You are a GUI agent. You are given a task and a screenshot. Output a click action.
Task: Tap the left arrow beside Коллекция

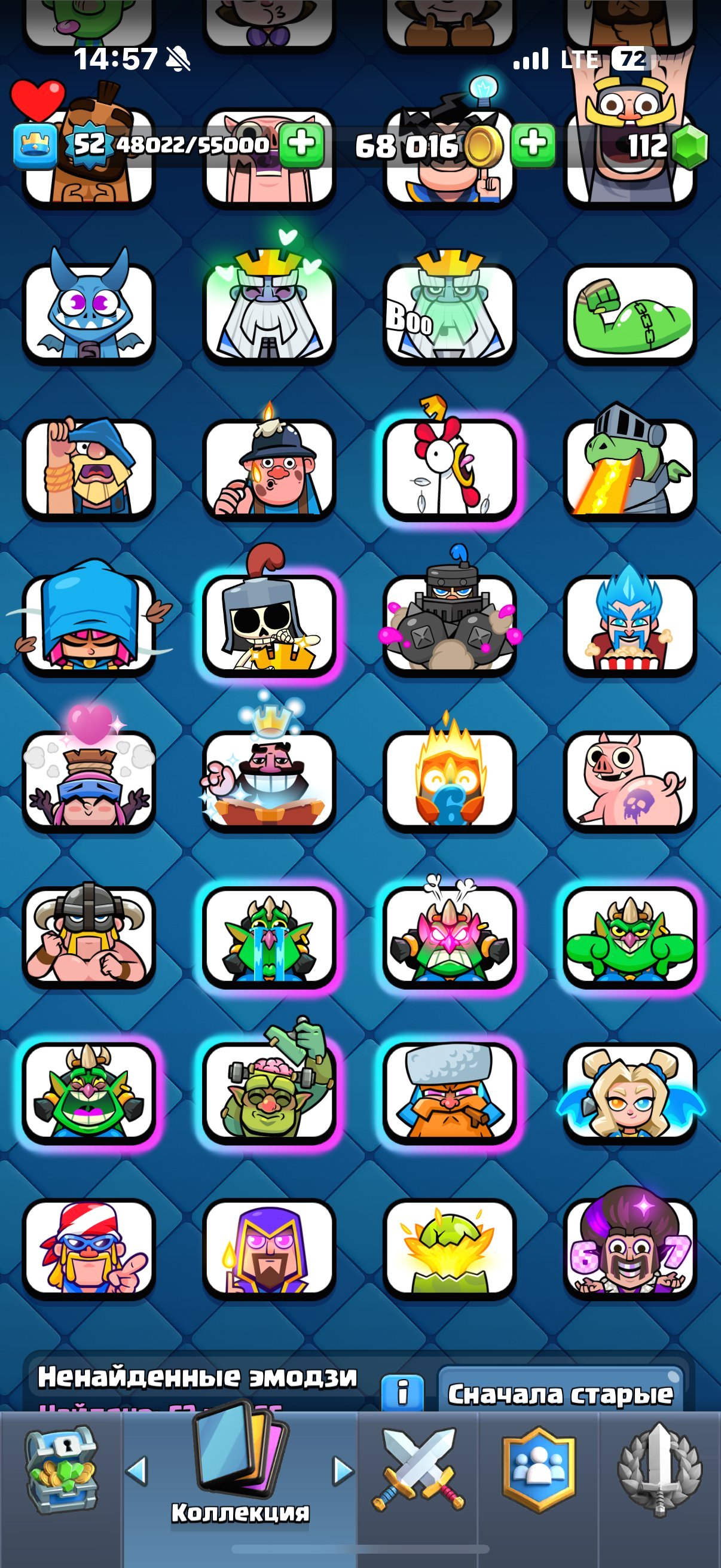[137, 1470]
